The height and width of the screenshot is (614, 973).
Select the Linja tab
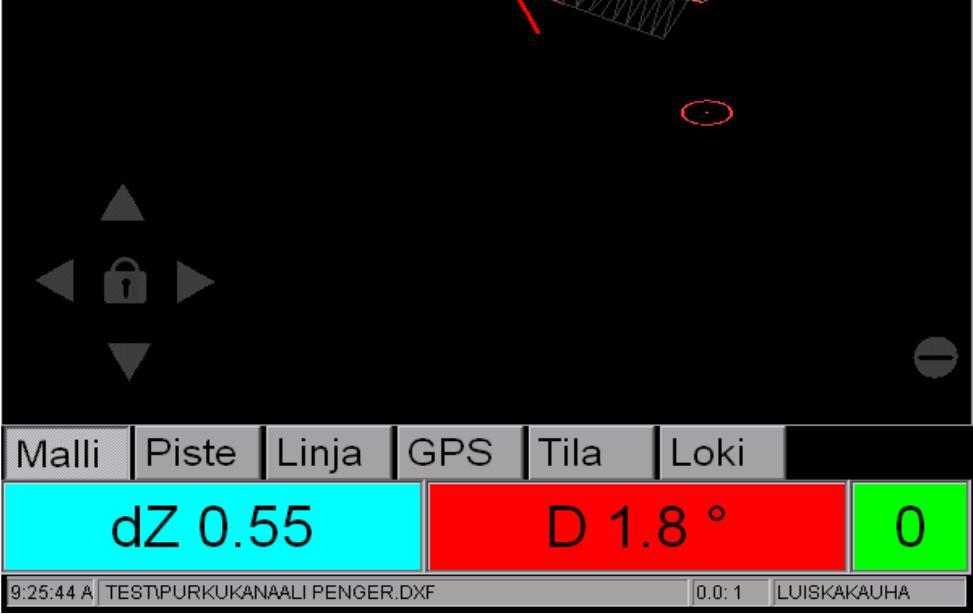tap(329, 453)
